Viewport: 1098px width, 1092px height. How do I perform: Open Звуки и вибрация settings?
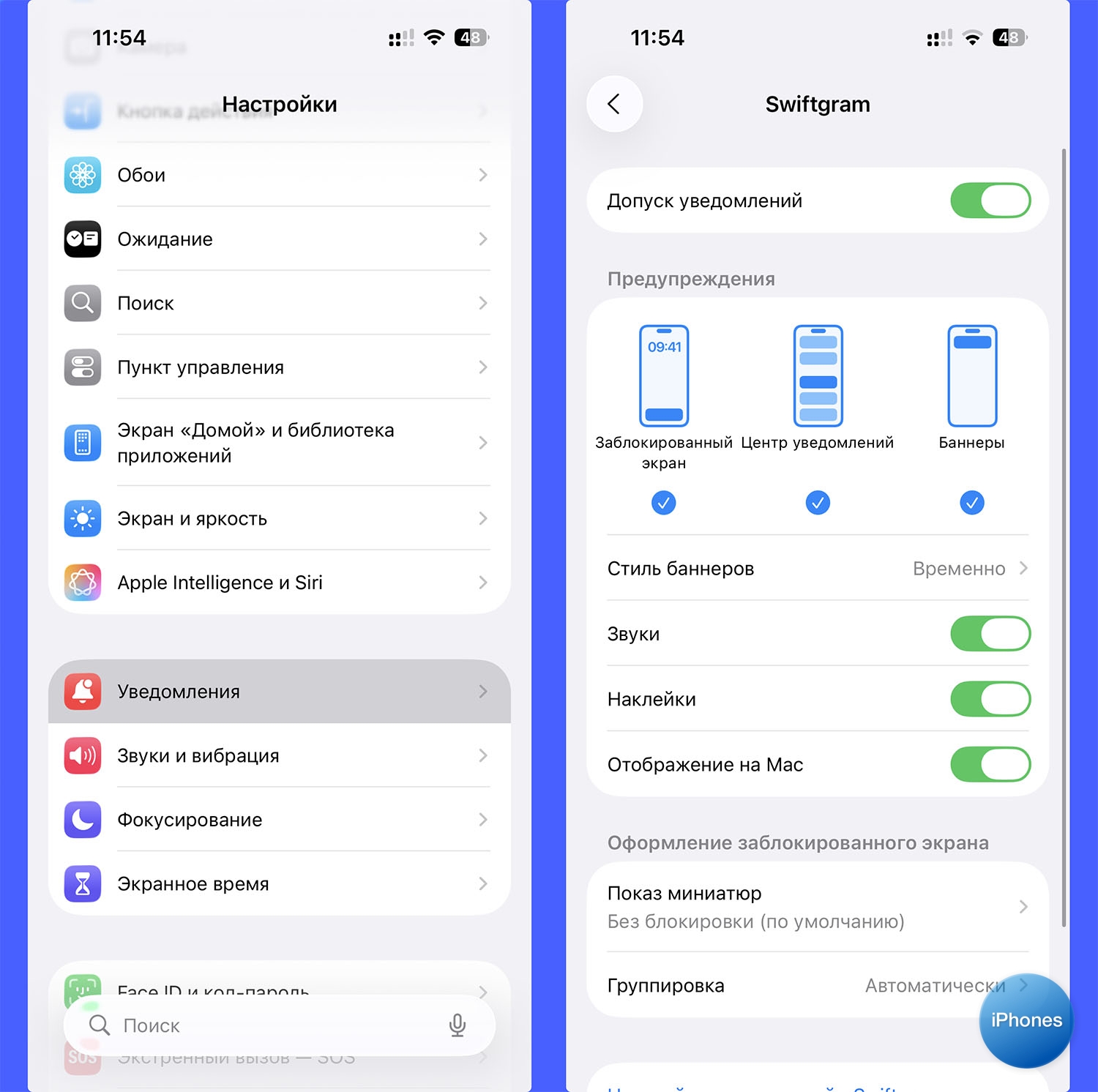click(x=278, y=756)
